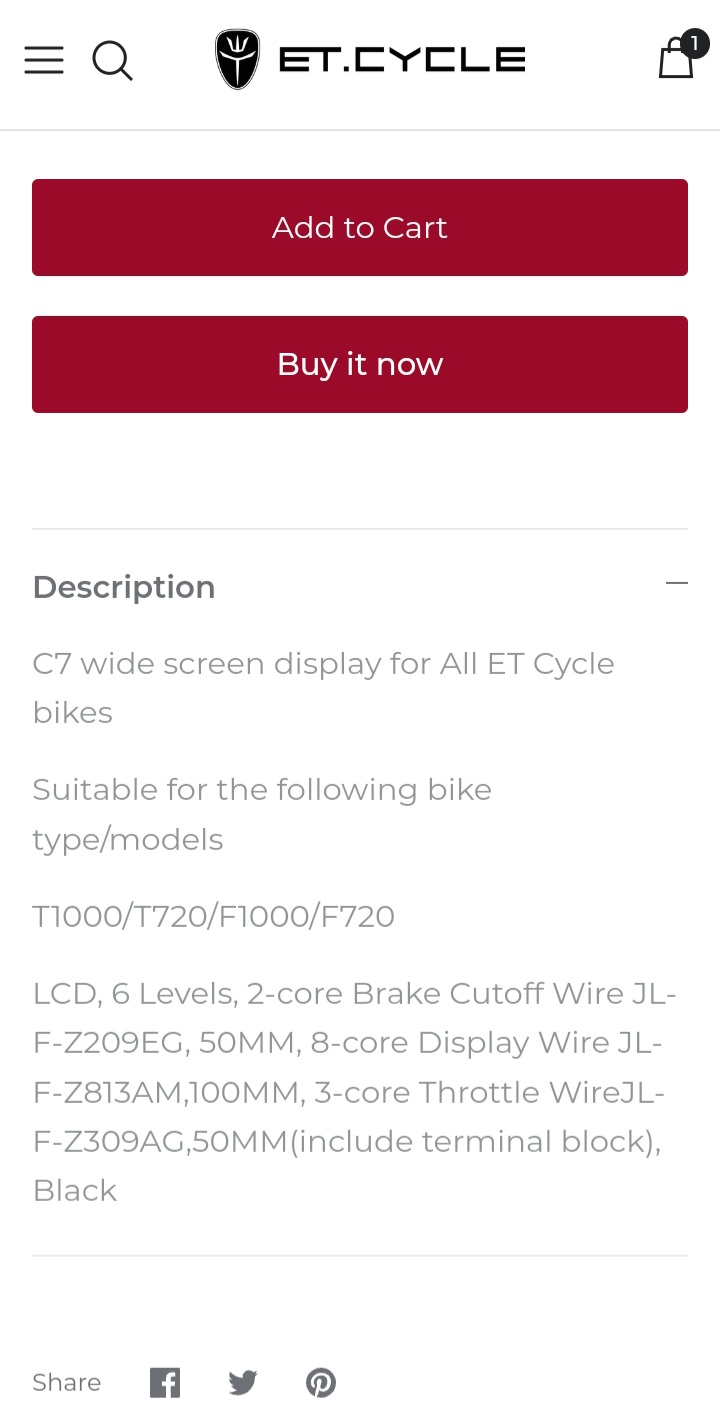The height and width of the screenshot is (1427, 720).
Task: Click the Add to Cart button
Action: (x=360, y=227)
